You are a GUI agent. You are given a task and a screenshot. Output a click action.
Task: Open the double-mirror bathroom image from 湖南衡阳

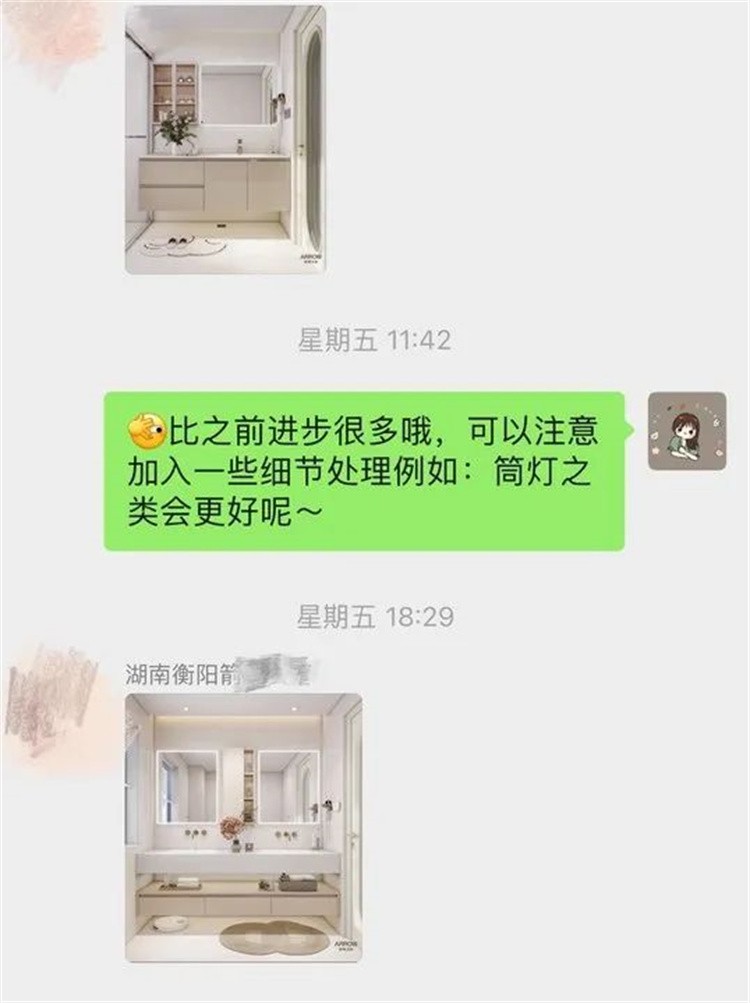tap(243, 828)
